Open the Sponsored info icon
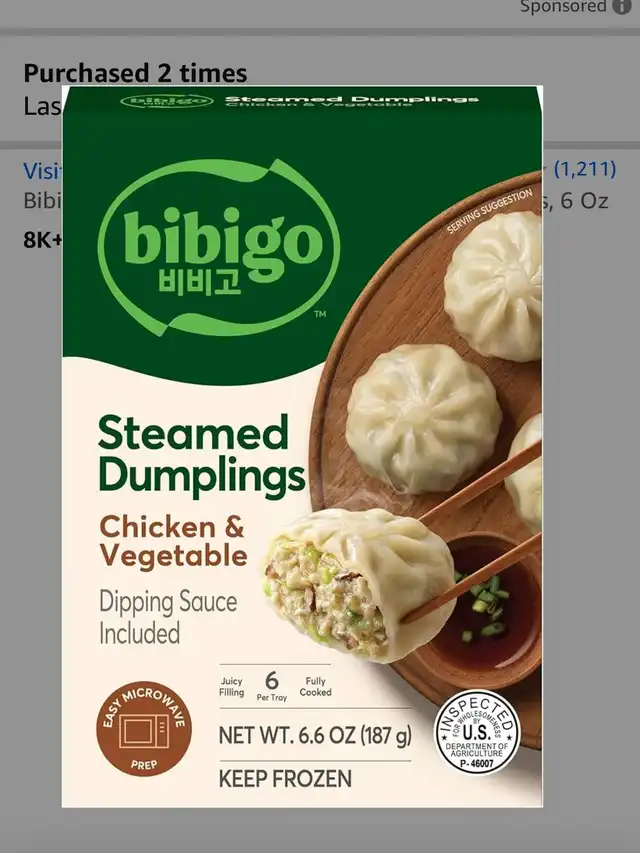 tap(621, 7)
